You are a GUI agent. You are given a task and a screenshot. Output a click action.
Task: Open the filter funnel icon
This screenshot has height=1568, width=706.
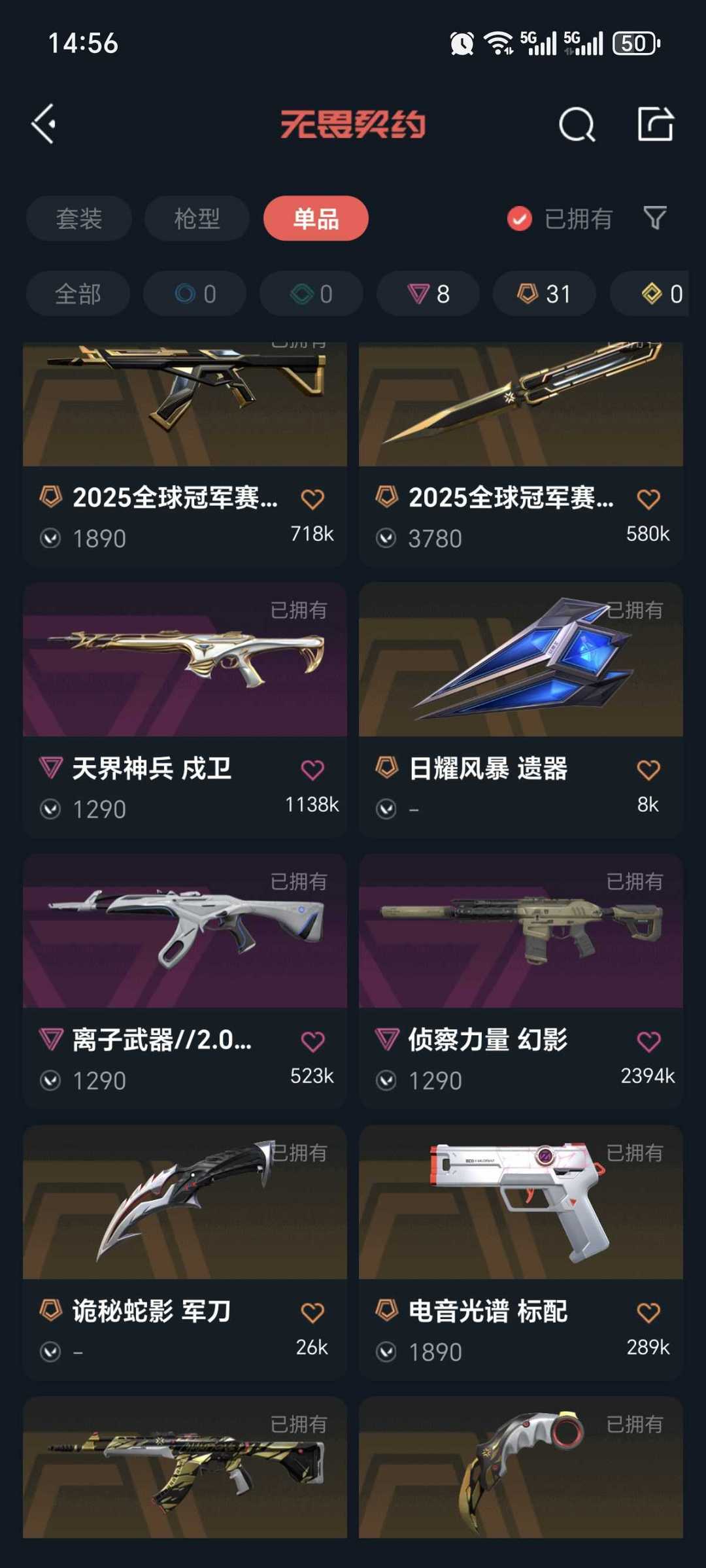(656, 218)
